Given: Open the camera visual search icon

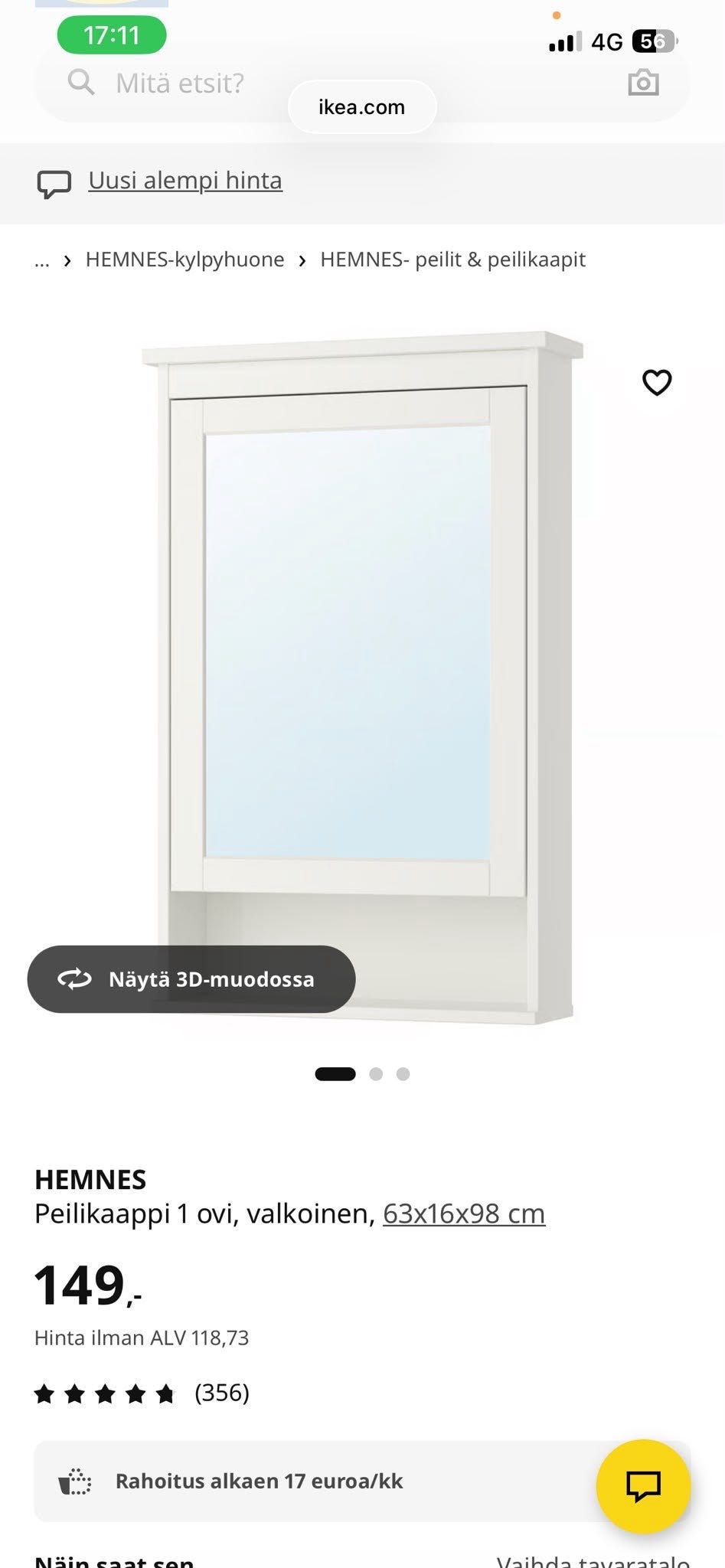Looking at the screenshot, I should pyautogui.click(x=643, y=83).
